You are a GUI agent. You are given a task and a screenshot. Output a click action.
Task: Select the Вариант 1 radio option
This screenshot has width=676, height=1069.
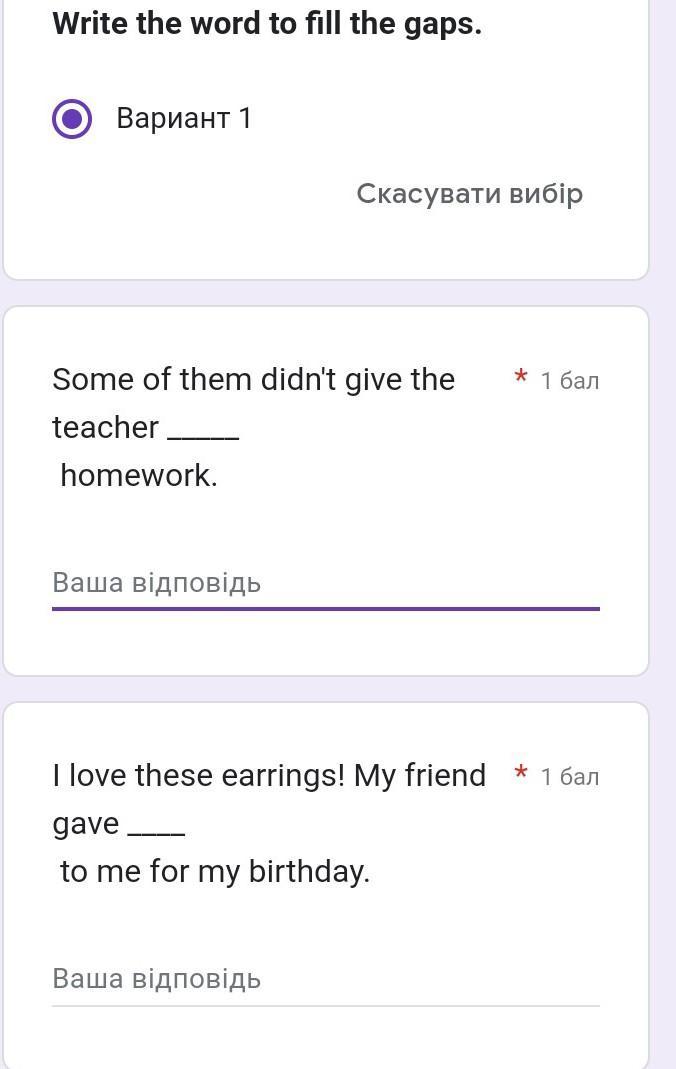coord(72,119)
